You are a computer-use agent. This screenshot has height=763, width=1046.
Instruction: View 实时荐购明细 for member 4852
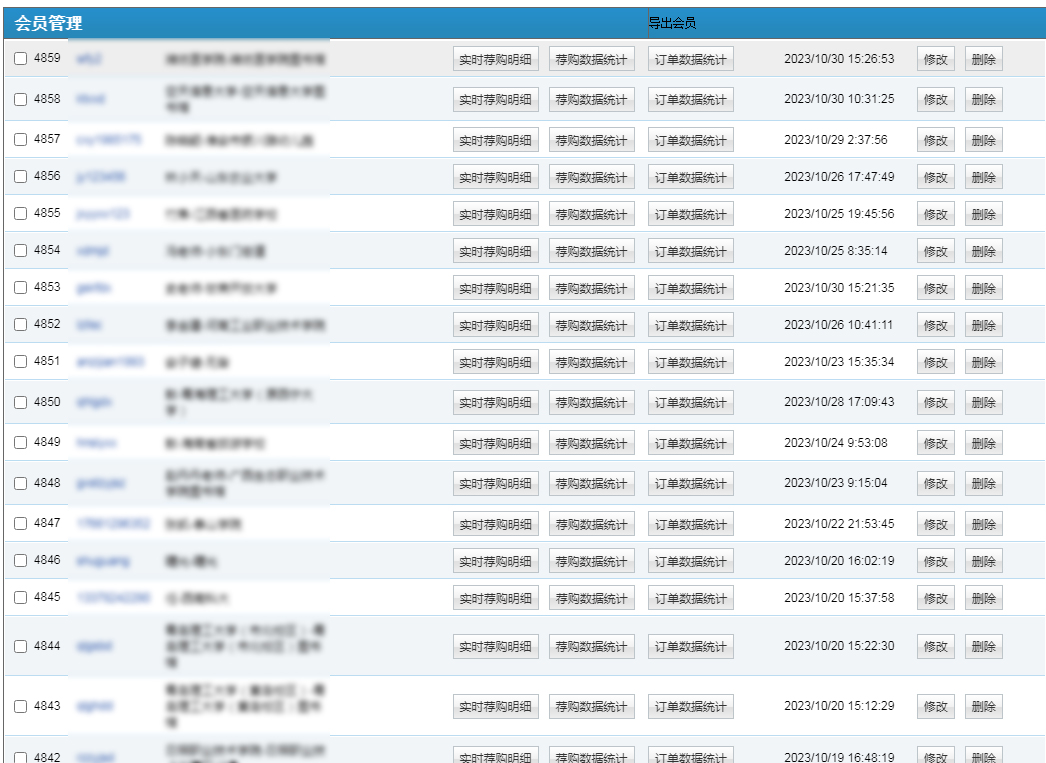point(495,325)
